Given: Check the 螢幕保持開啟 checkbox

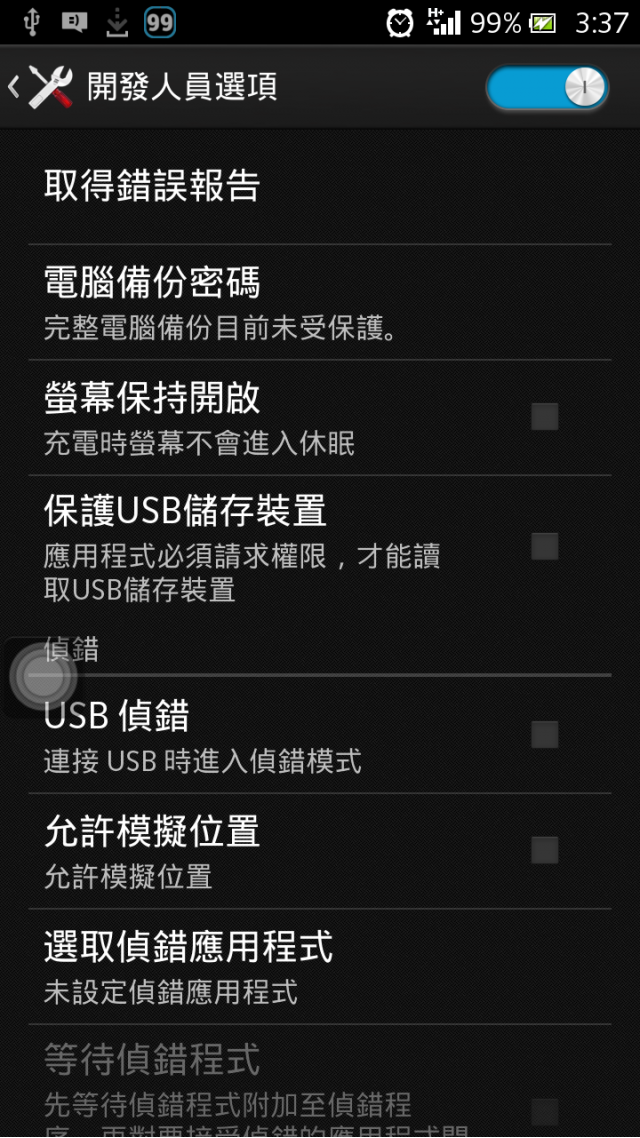Looking at the screenshot, I should coord(544,417).
